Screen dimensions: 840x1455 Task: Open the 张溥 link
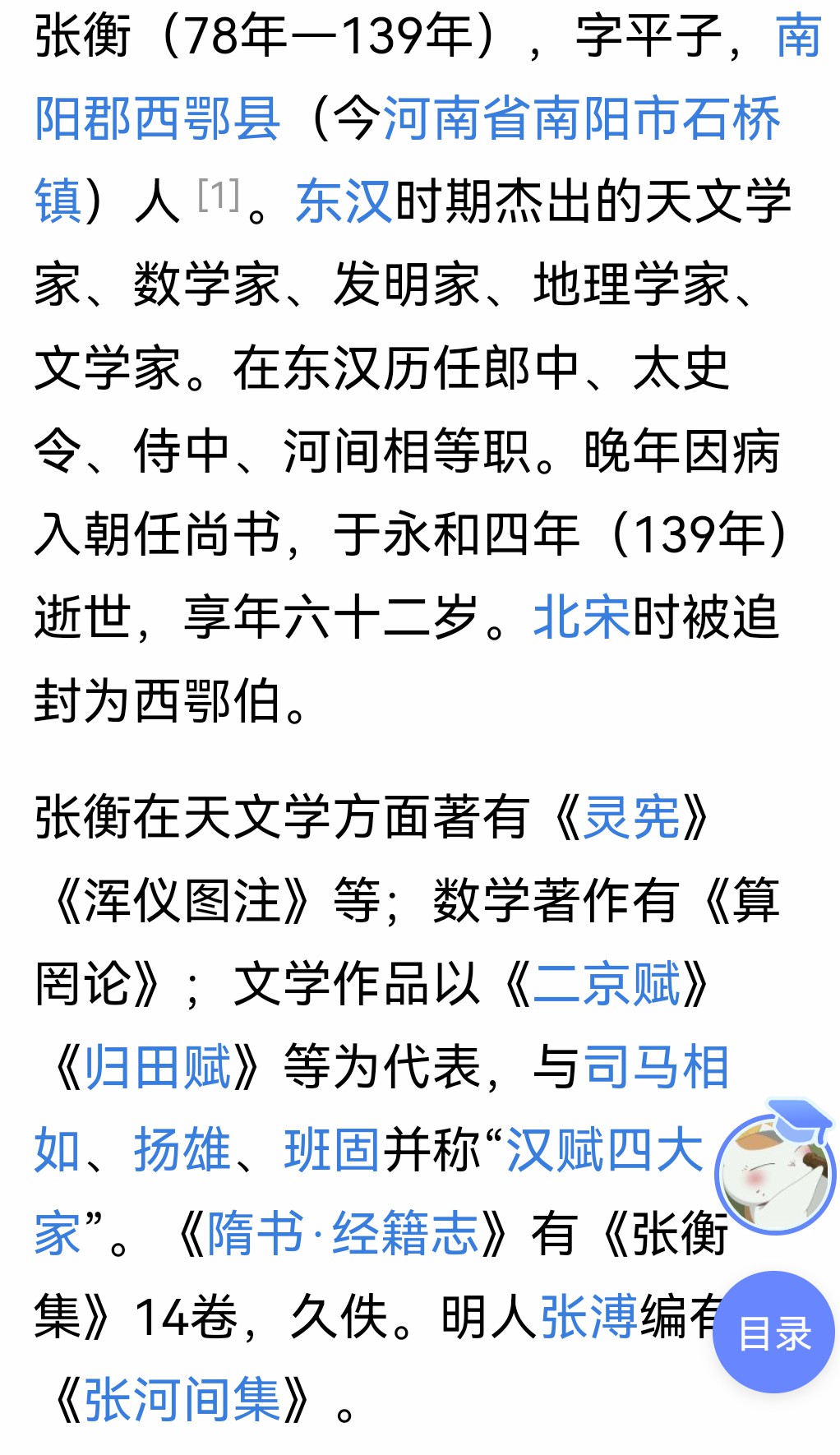pyautogui.click(x=588, y=1316)
